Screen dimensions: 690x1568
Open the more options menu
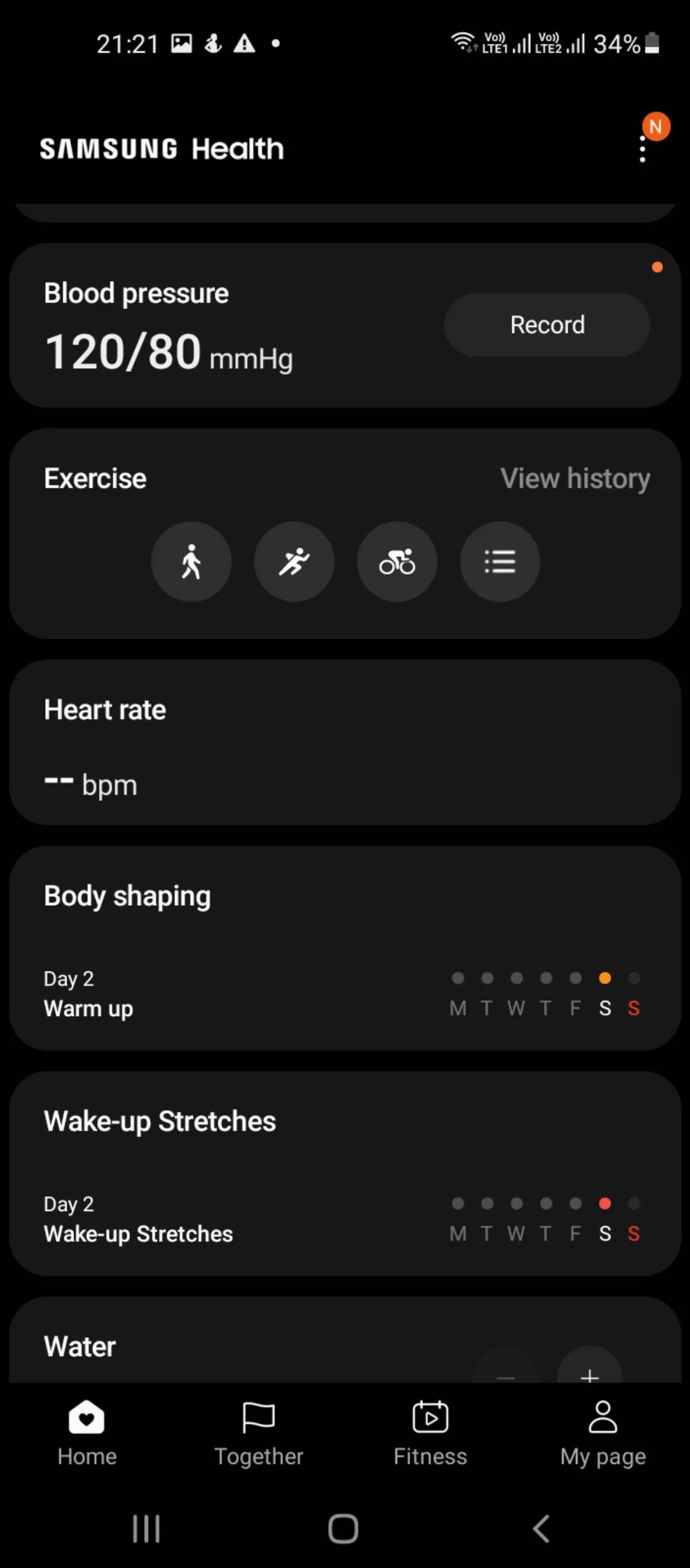642,149
